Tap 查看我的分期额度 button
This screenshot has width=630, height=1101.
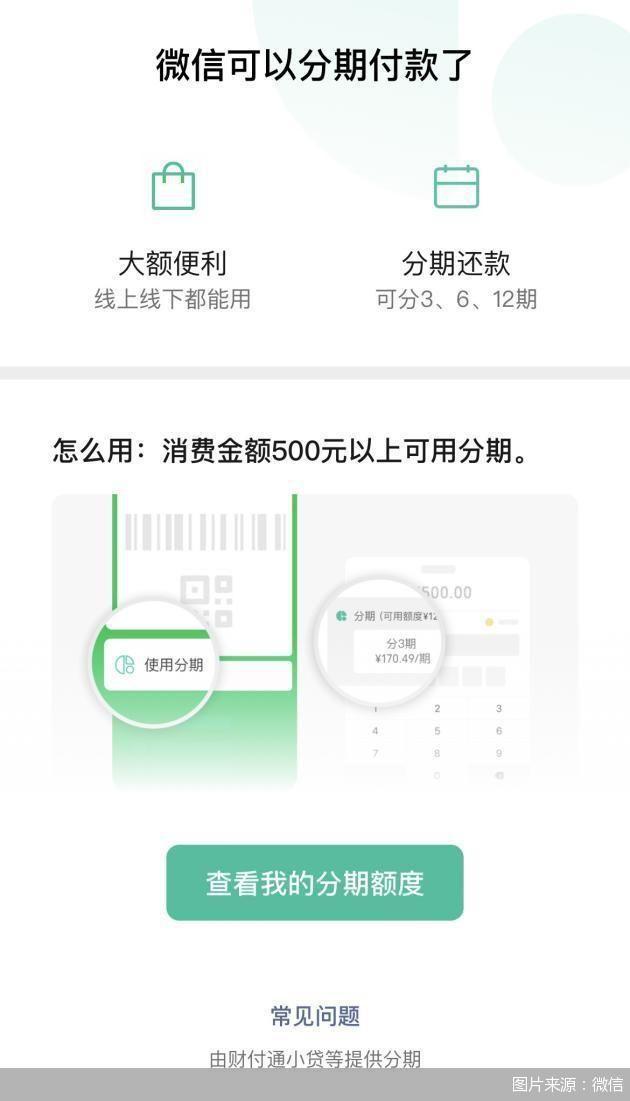tap(314, 882)
